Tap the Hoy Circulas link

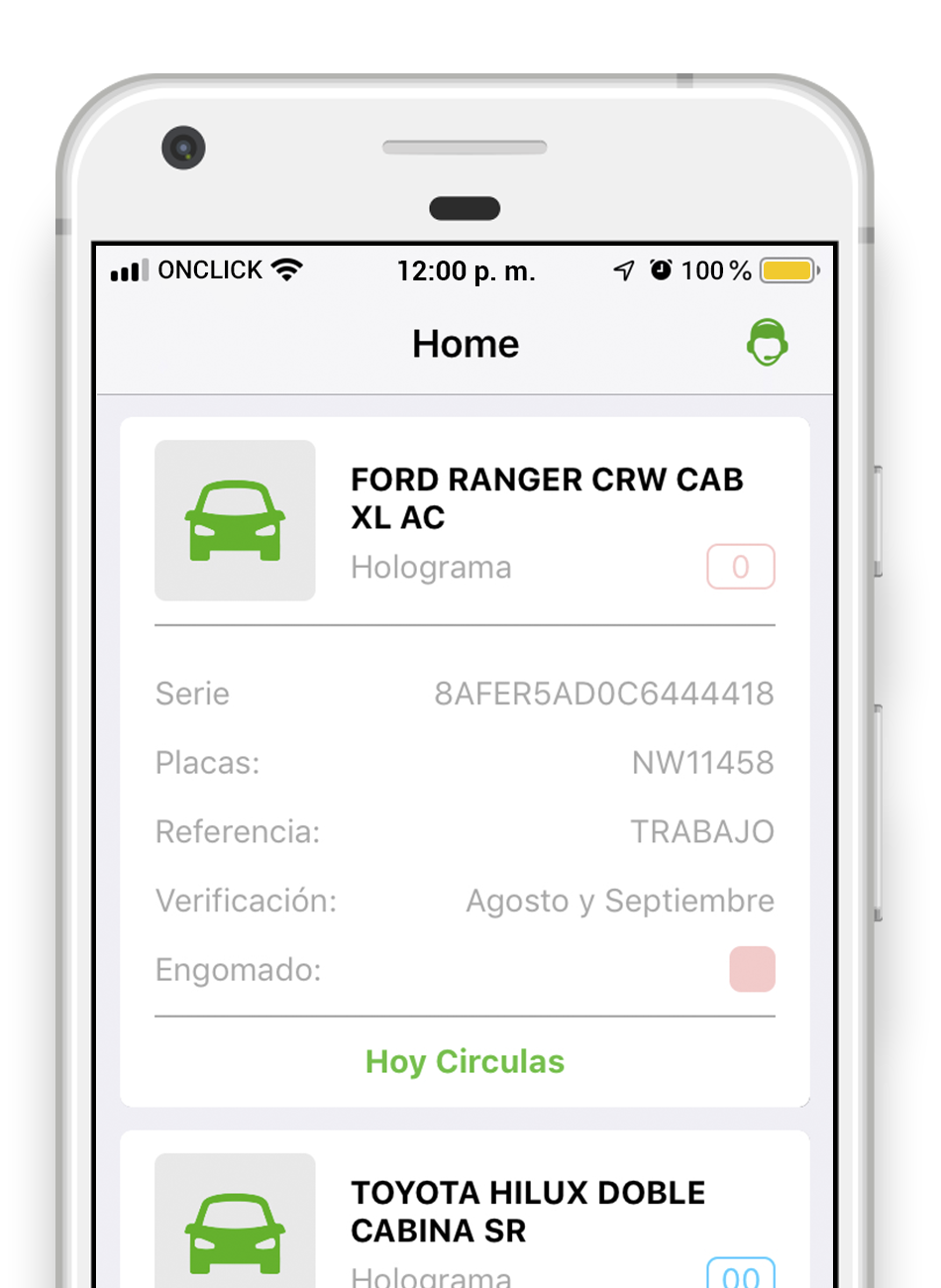click(x=465, y=1061)
